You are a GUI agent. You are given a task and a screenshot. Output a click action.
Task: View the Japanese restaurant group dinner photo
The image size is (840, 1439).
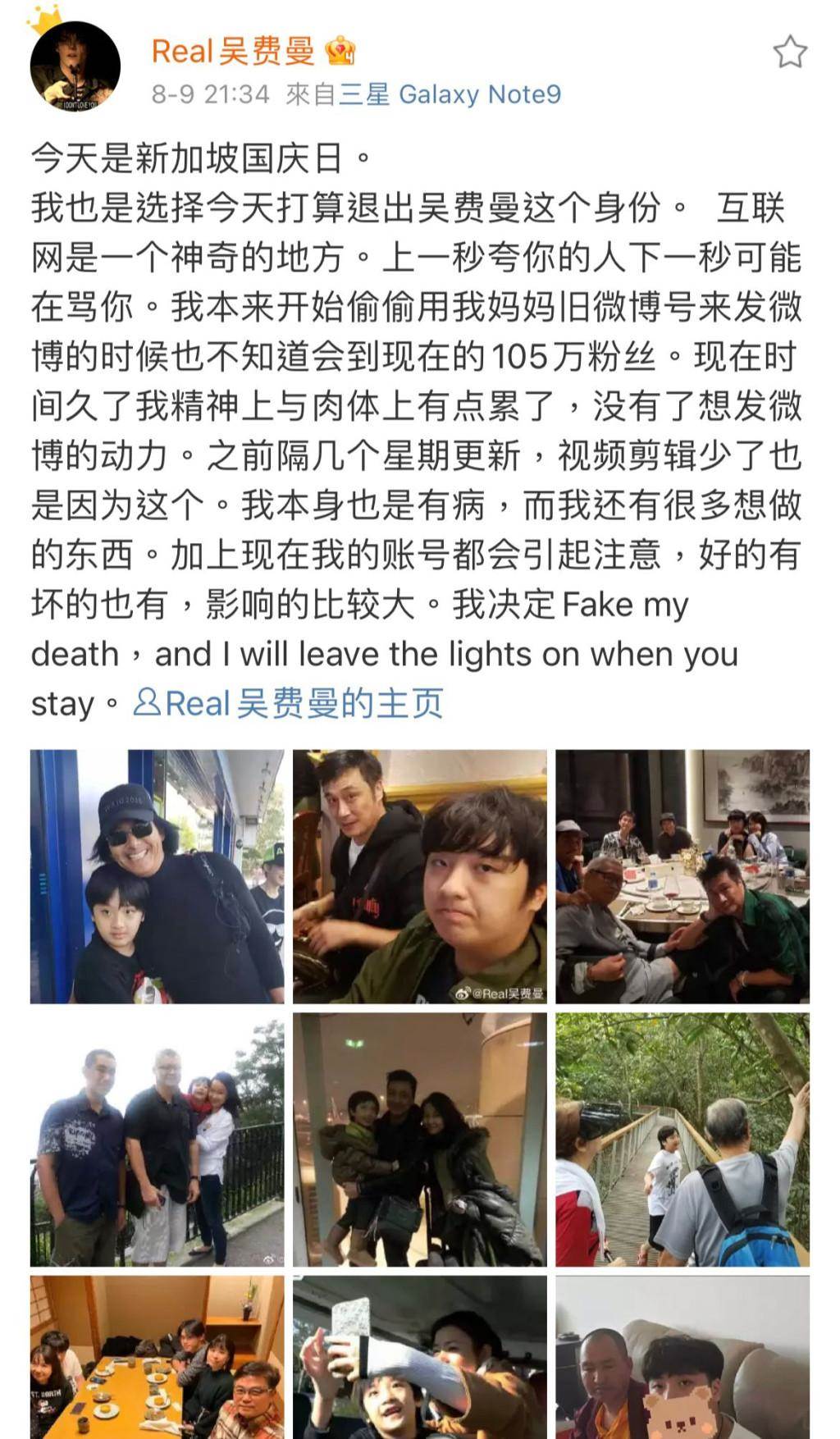pos(157,1357)
